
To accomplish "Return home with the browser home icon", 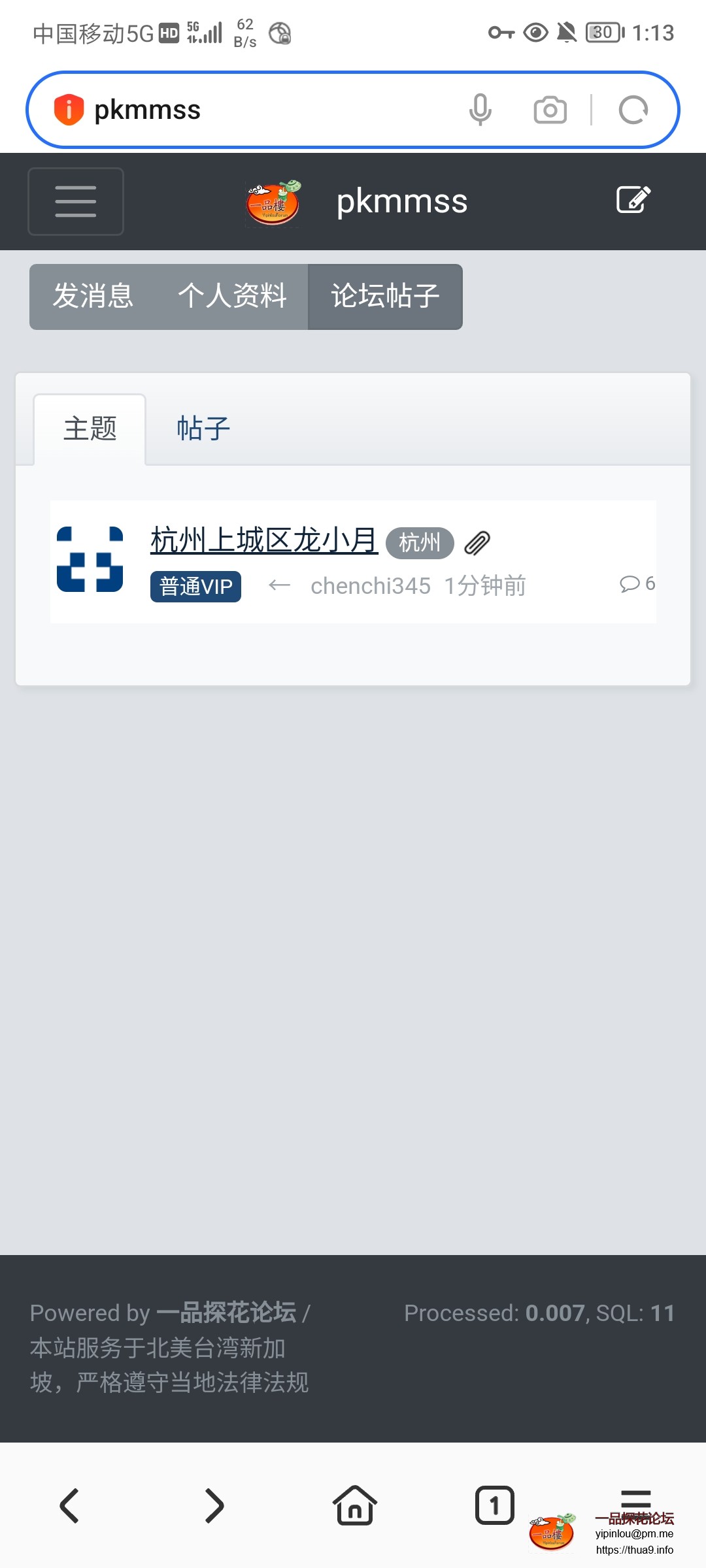I will coord(353,1507).
